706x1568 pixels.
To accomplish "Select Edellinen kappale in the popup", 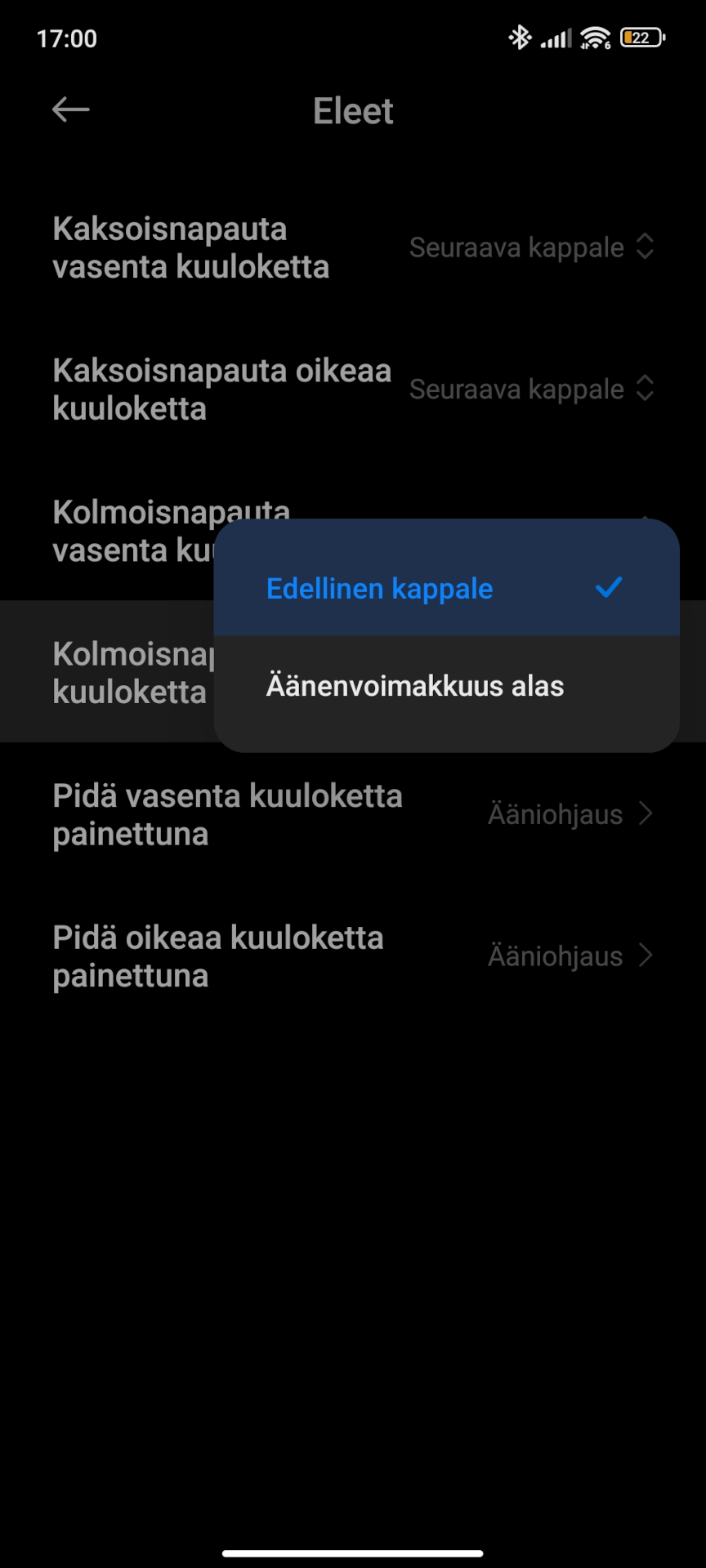I will (446, 588).
